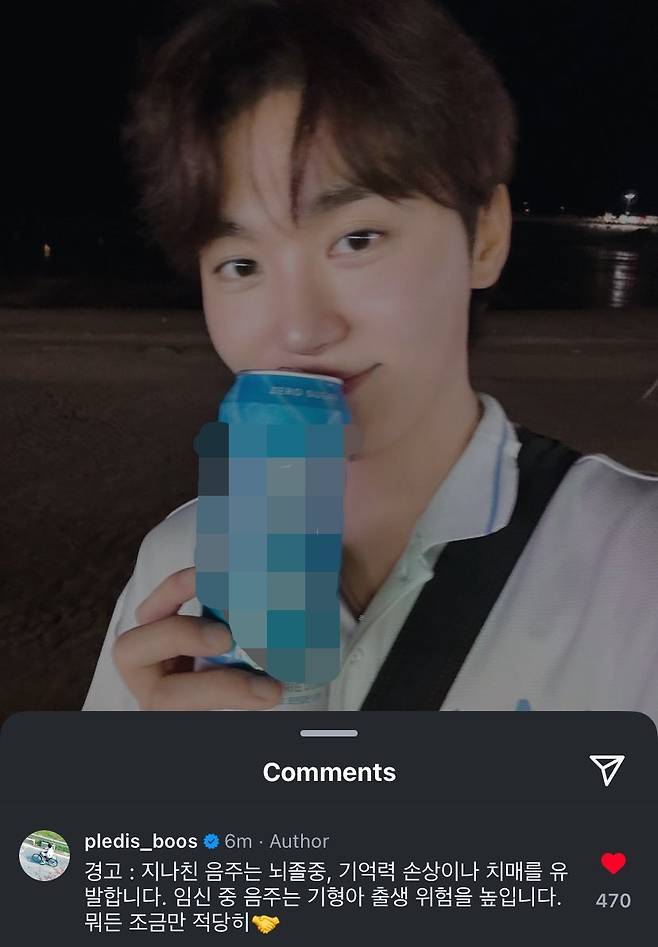Image resolution: width=658 pixels, height=947 pixels.
Task: Open the pledis_boos username profile link
Action: pyautogui.click(x=141, y=841)
